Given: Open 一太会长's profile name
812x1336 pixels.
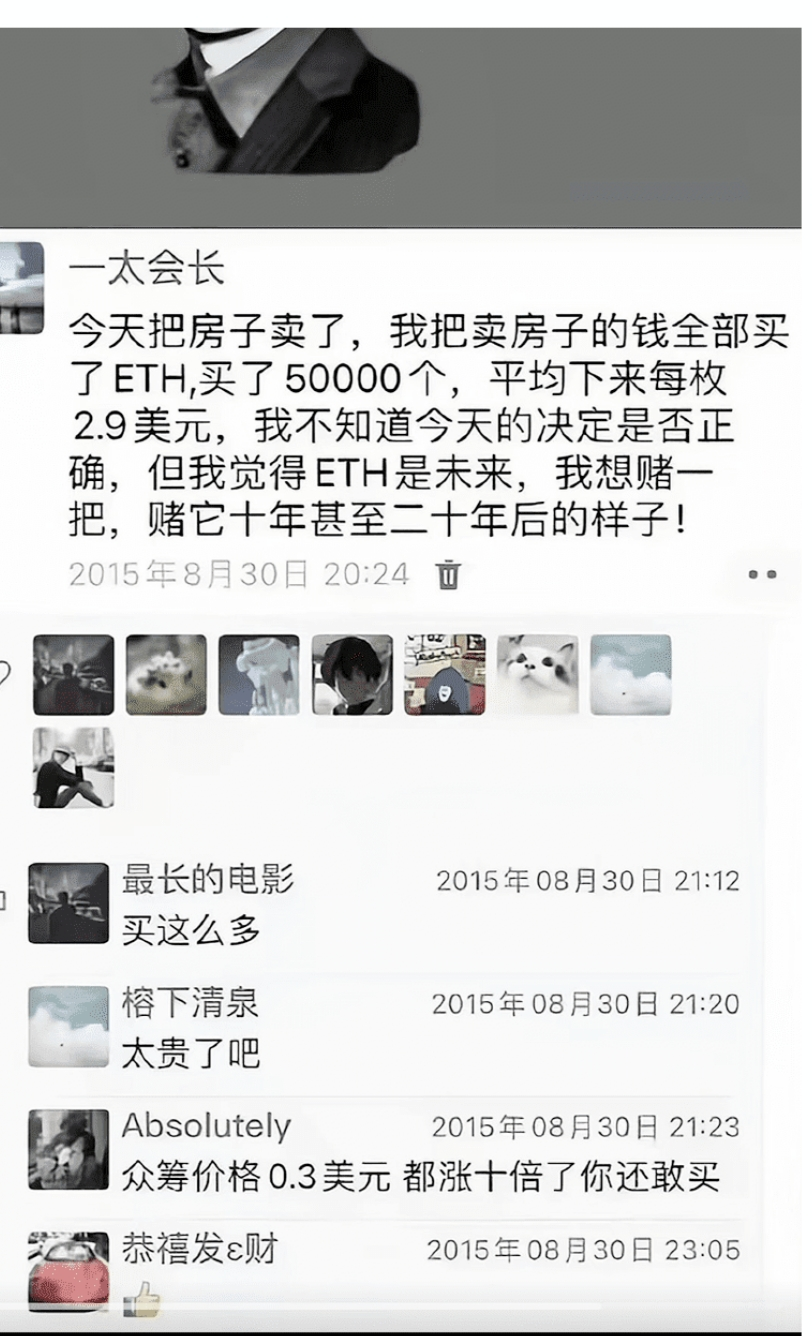Looking at the screenshot, I should click(x=147, y=270).
